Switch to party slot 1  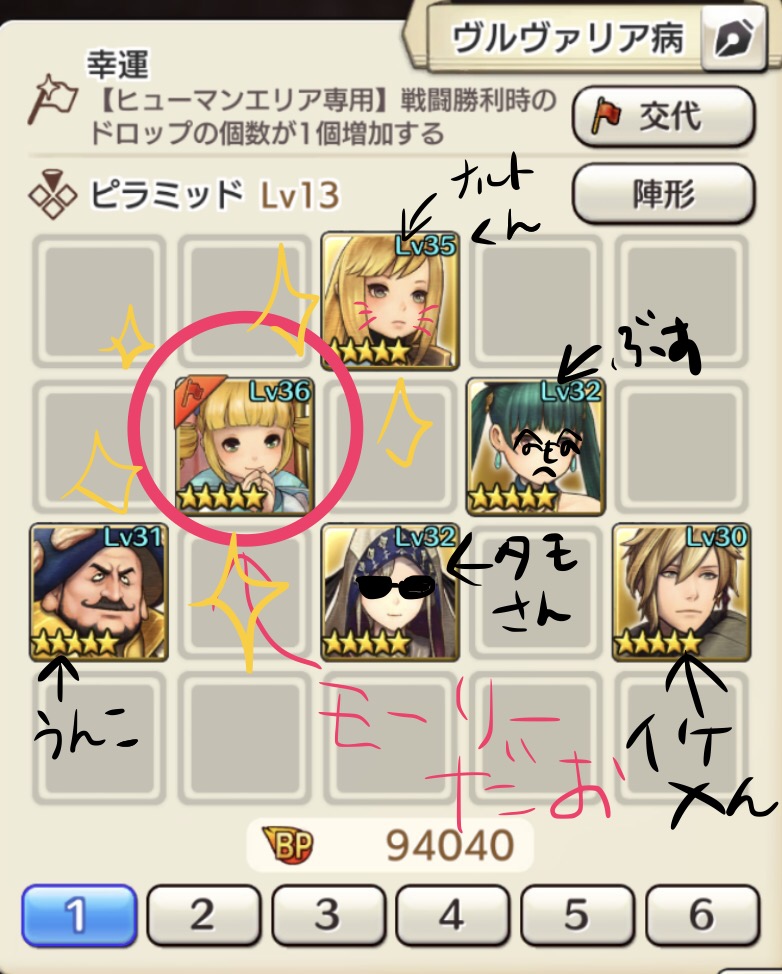pyautogui.click(x=78, y=914)
